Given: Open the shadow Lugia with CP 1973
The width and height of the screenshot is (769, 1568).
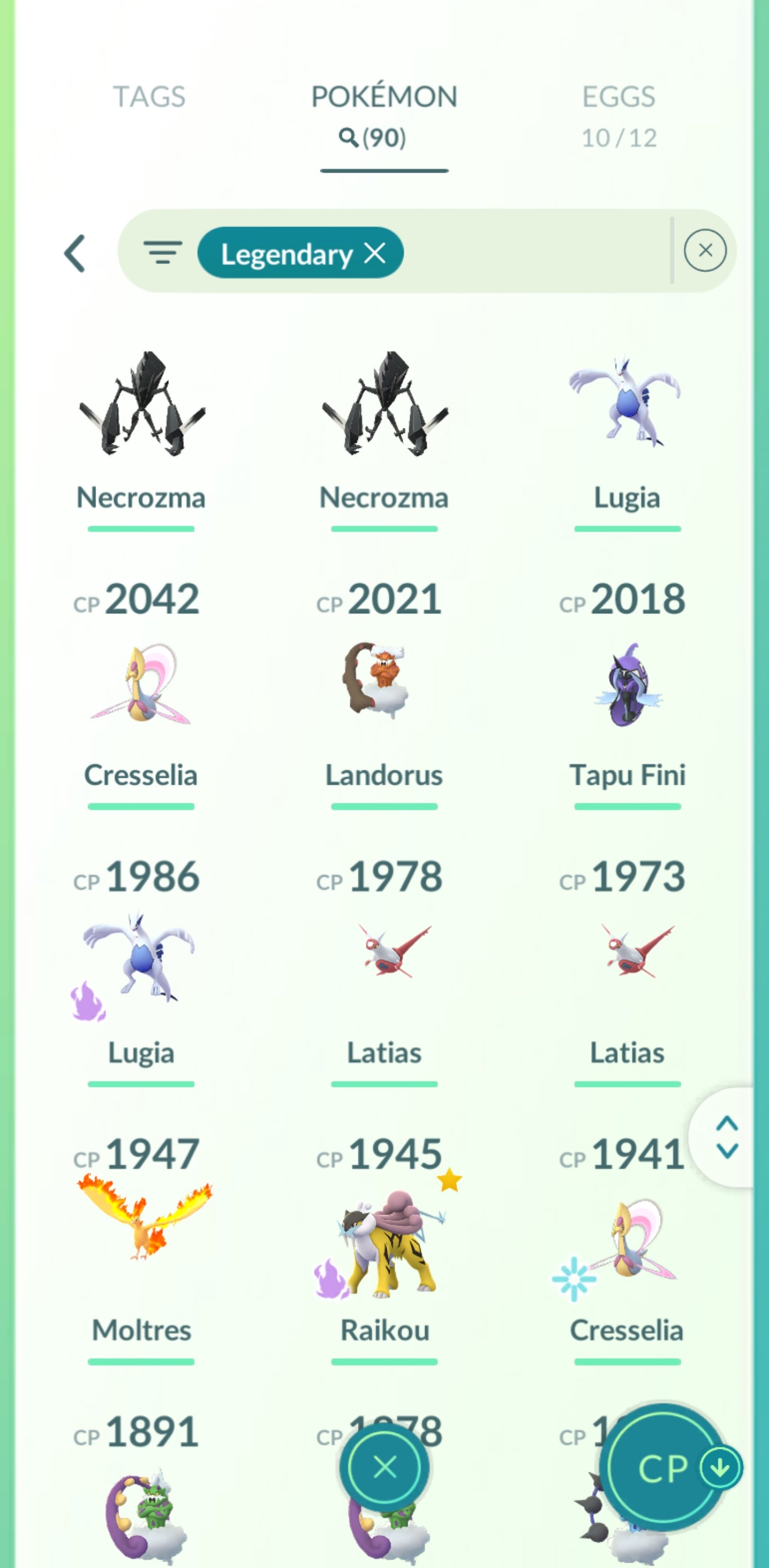Looking at the screenshot, I should click(141, 962).
